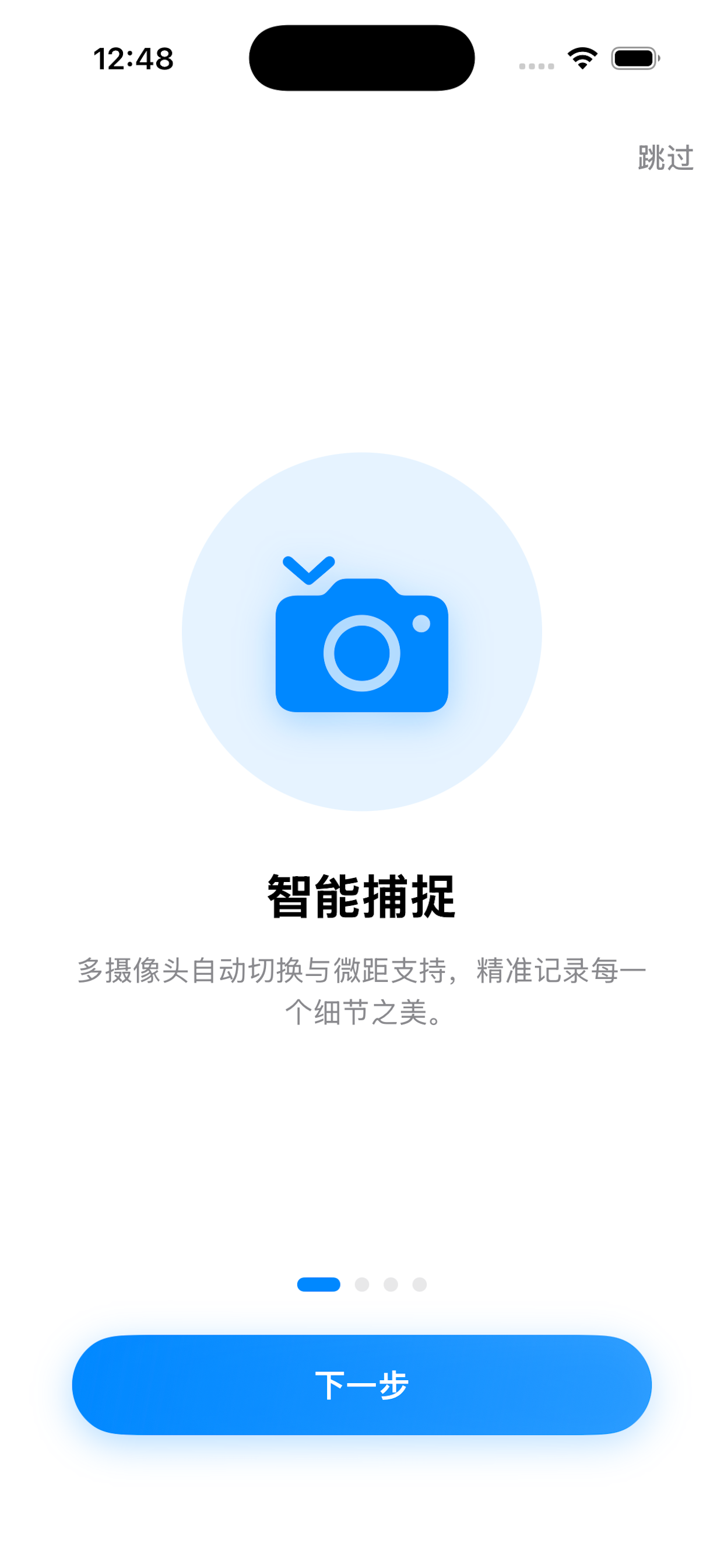
Task: Skip onboarding with 跳过
Action: click(x=665, y=158)
